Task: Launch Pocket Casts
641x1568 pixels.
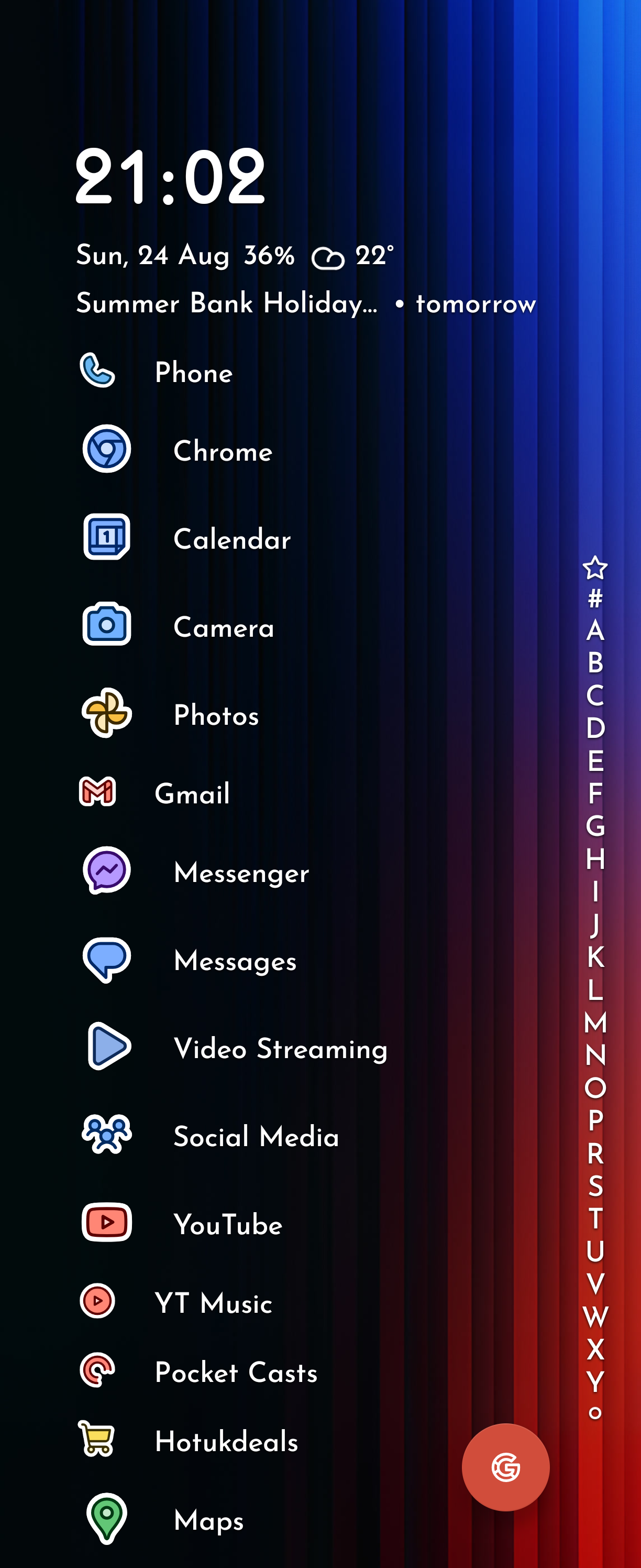Action: point(197,1371)
